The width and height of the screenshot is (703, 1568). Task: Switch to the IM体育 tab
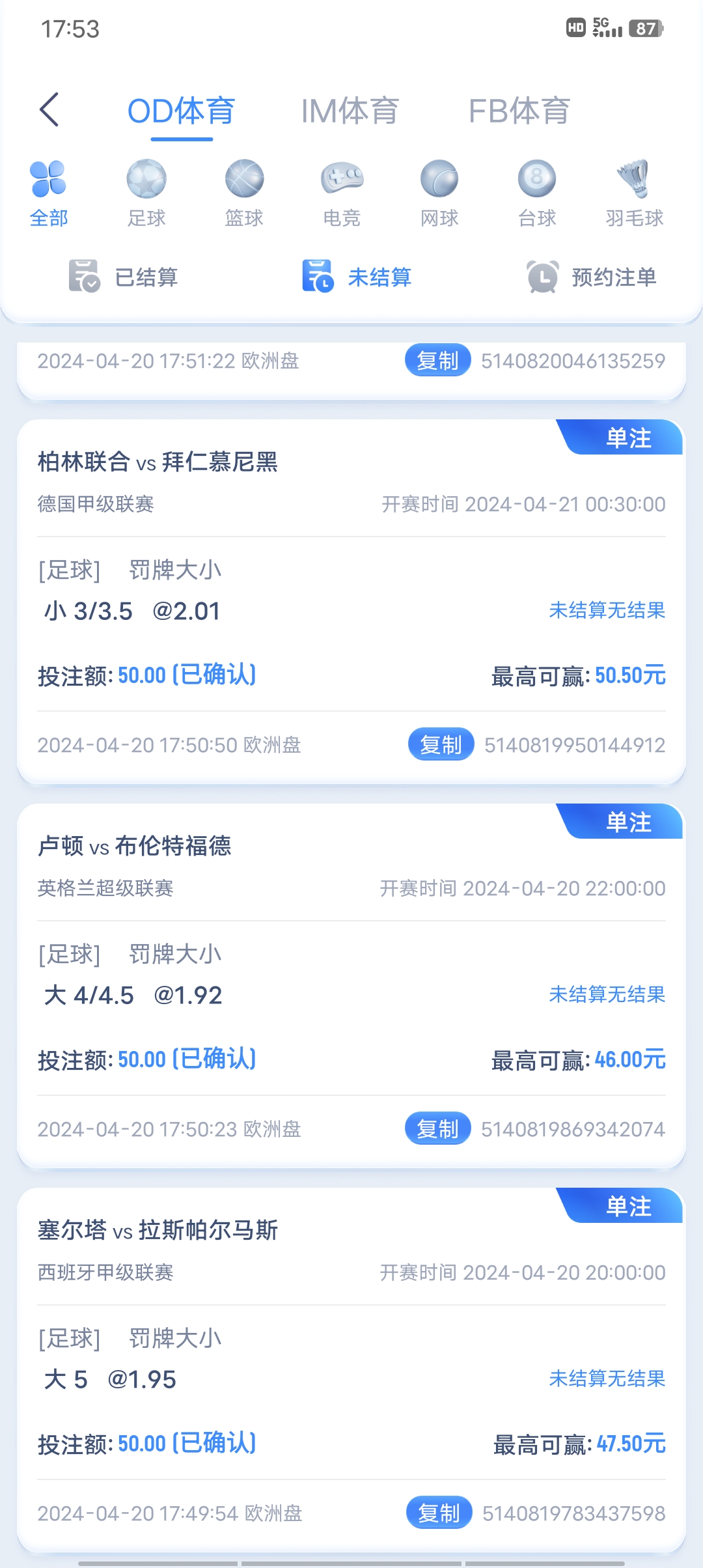tap(350, 111)
